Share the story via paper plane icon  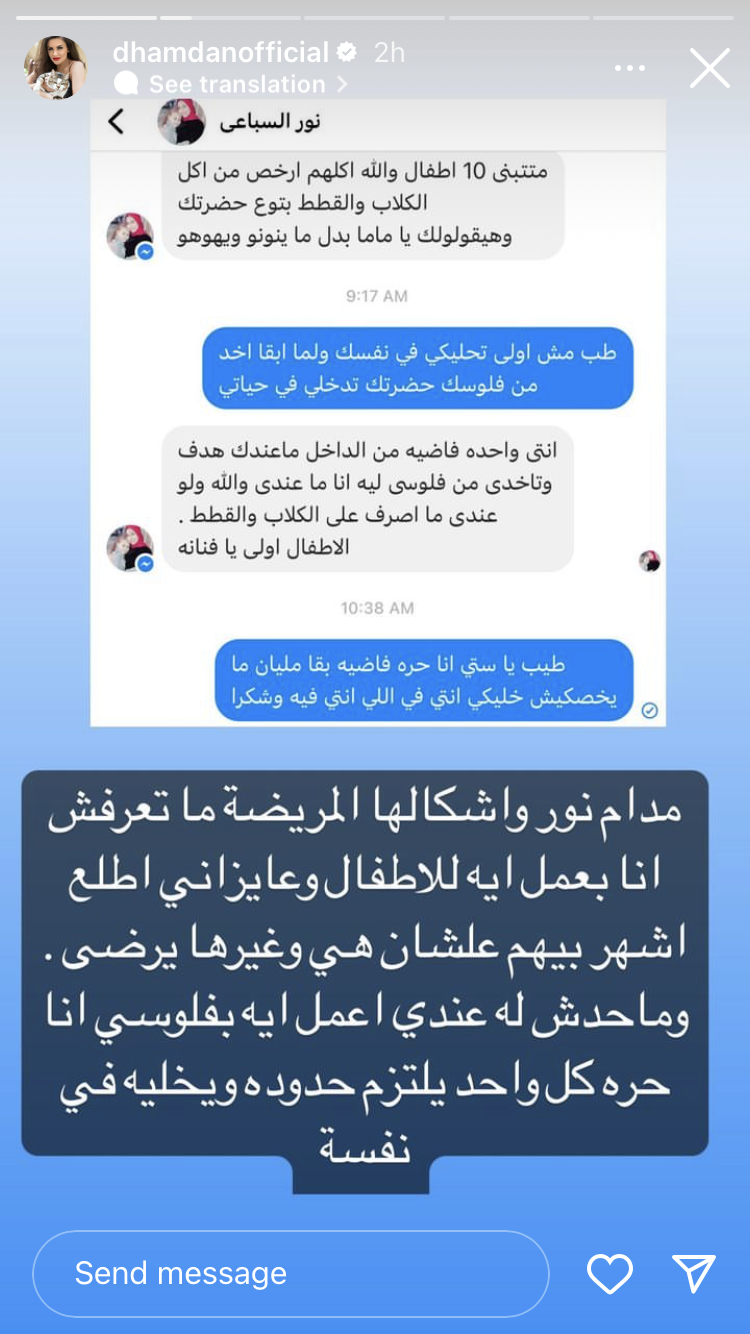tap(693, 1273)
